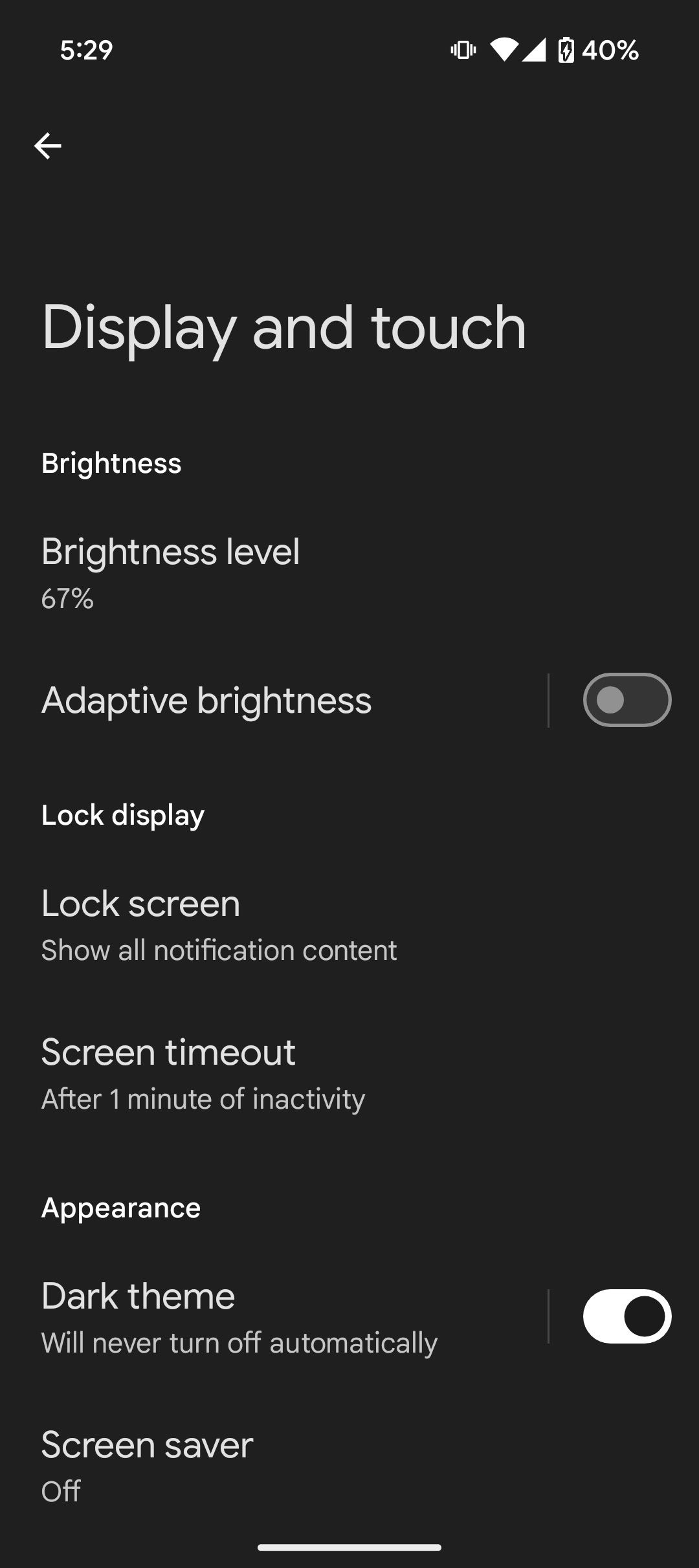The height and width of the screenshot is (1568, 699).
Task: Tap the Appearance section header
Action: (x=122, y=1207)
